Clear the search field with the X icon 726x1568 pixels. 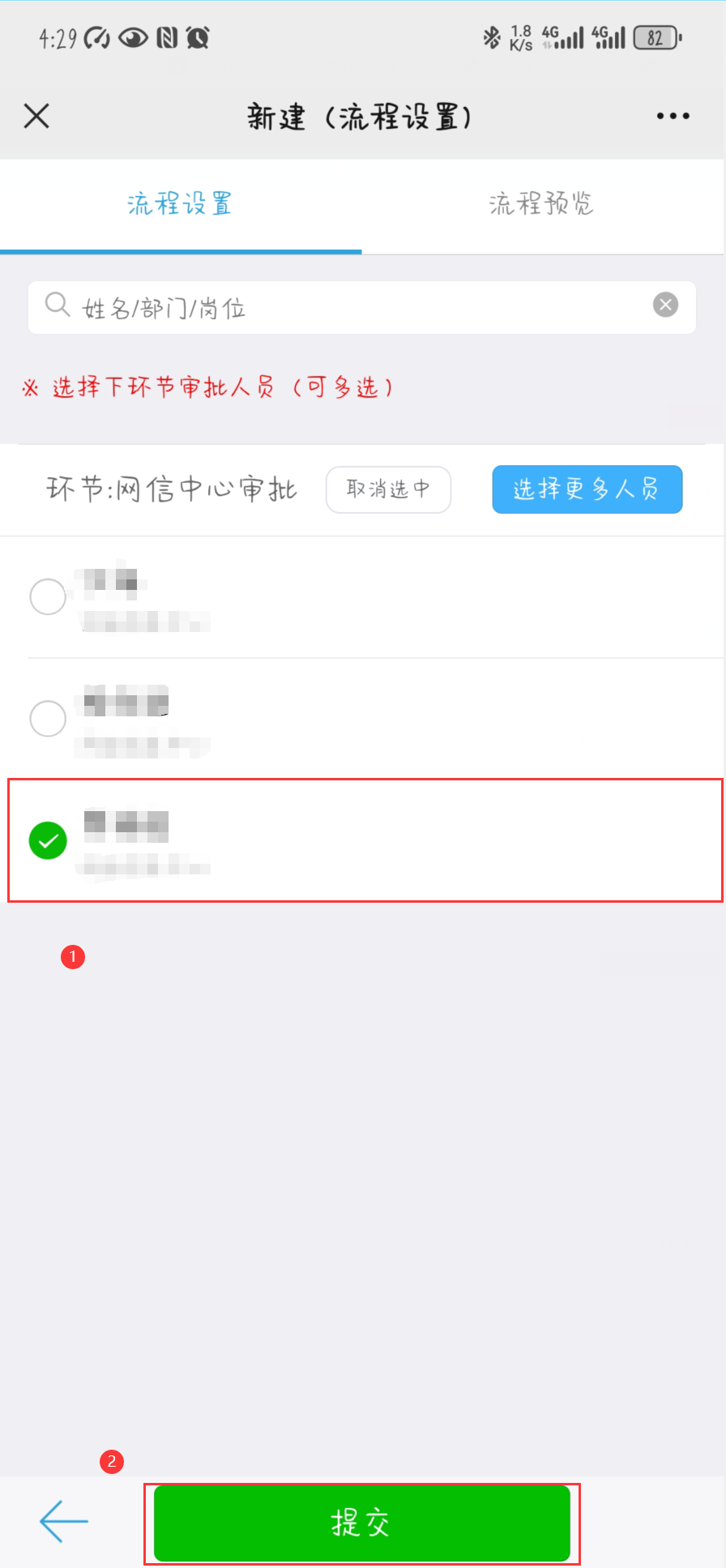point(665,305)
